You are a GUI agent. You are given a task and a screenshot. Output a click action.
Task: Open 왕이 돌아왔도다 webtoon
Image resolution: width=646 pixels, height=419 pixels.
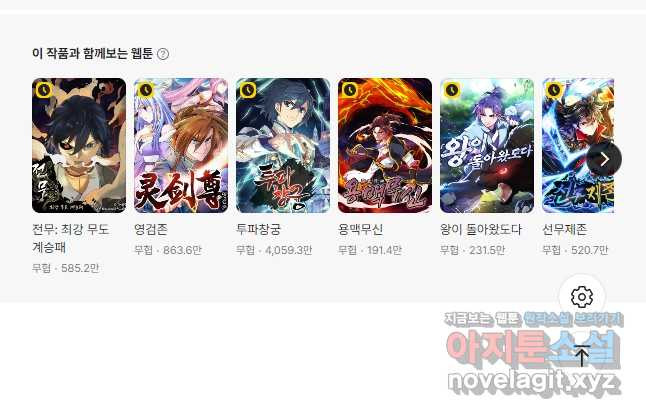[487, 146]
